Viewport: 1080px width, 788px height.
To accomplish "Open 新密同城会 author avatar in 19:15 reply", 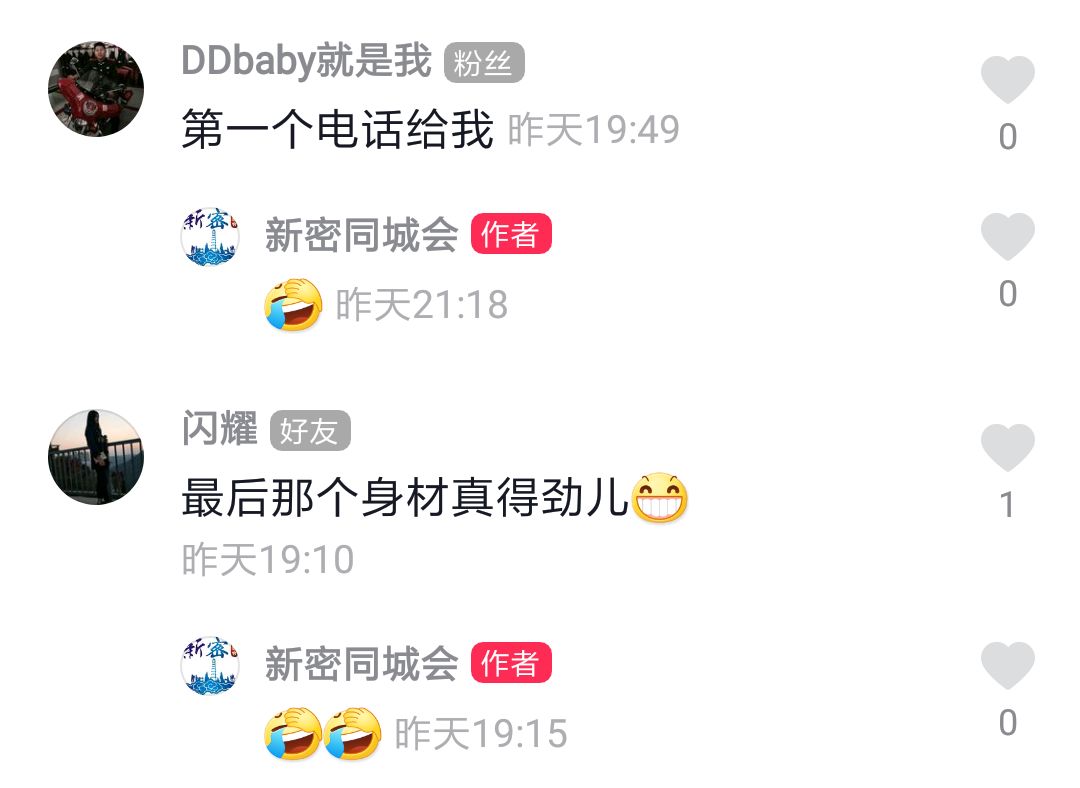I will (x=210, y=666).
